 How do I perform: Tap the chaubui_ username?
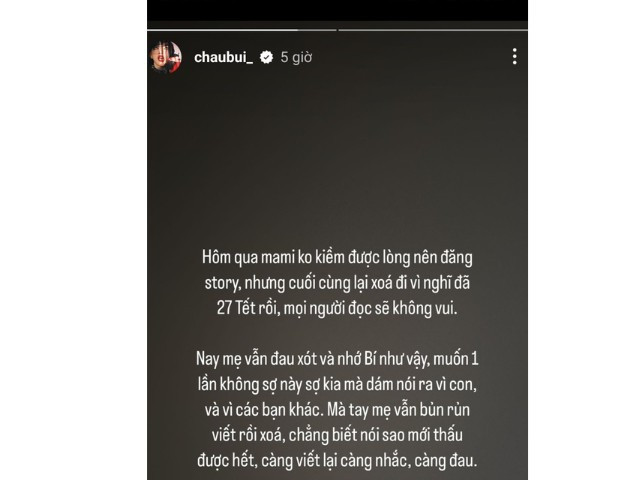[x=224, y=57]
